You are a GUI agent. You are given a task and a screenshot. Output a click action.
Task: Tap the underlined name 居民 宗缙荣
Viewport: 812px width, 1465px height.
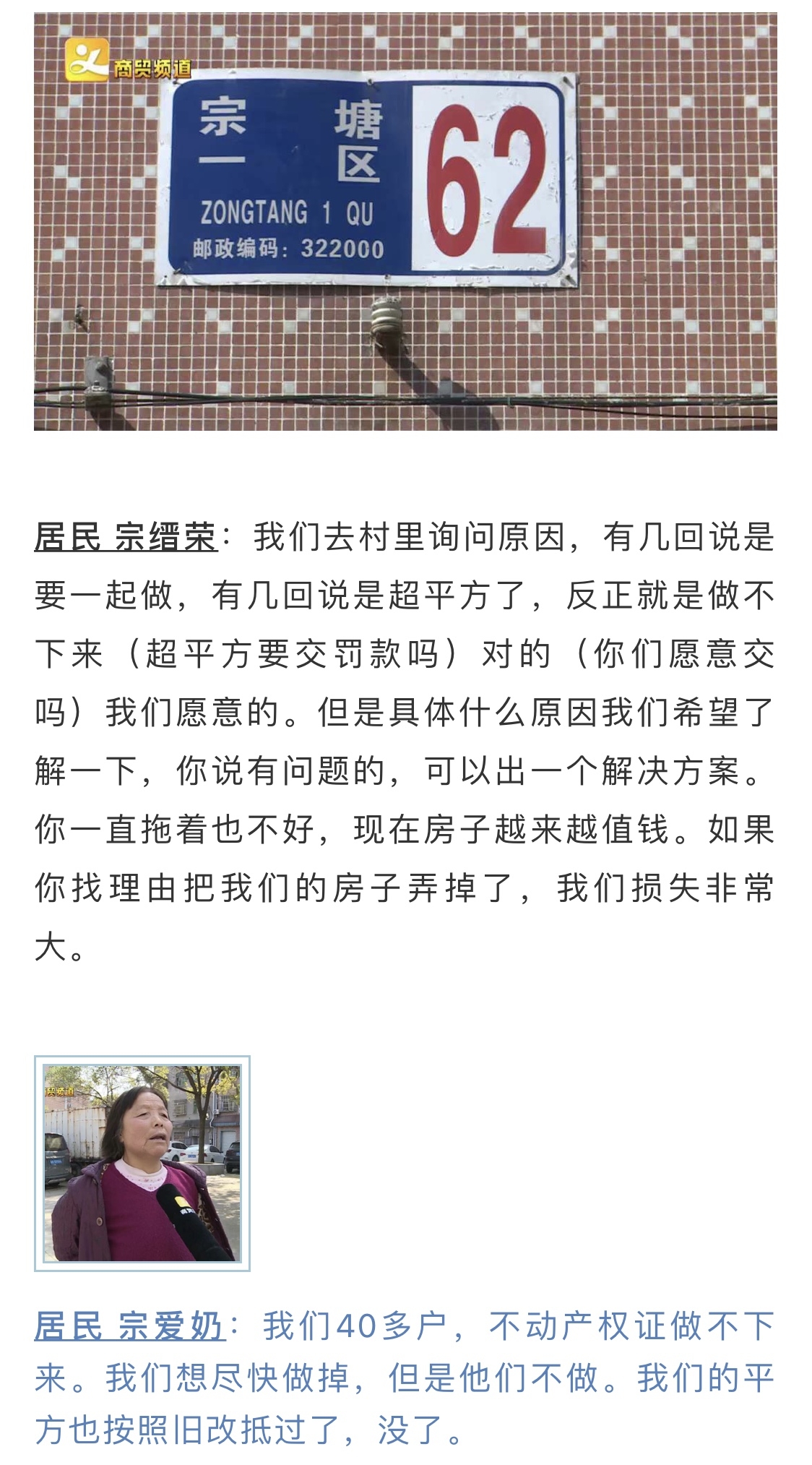[126, 538]
